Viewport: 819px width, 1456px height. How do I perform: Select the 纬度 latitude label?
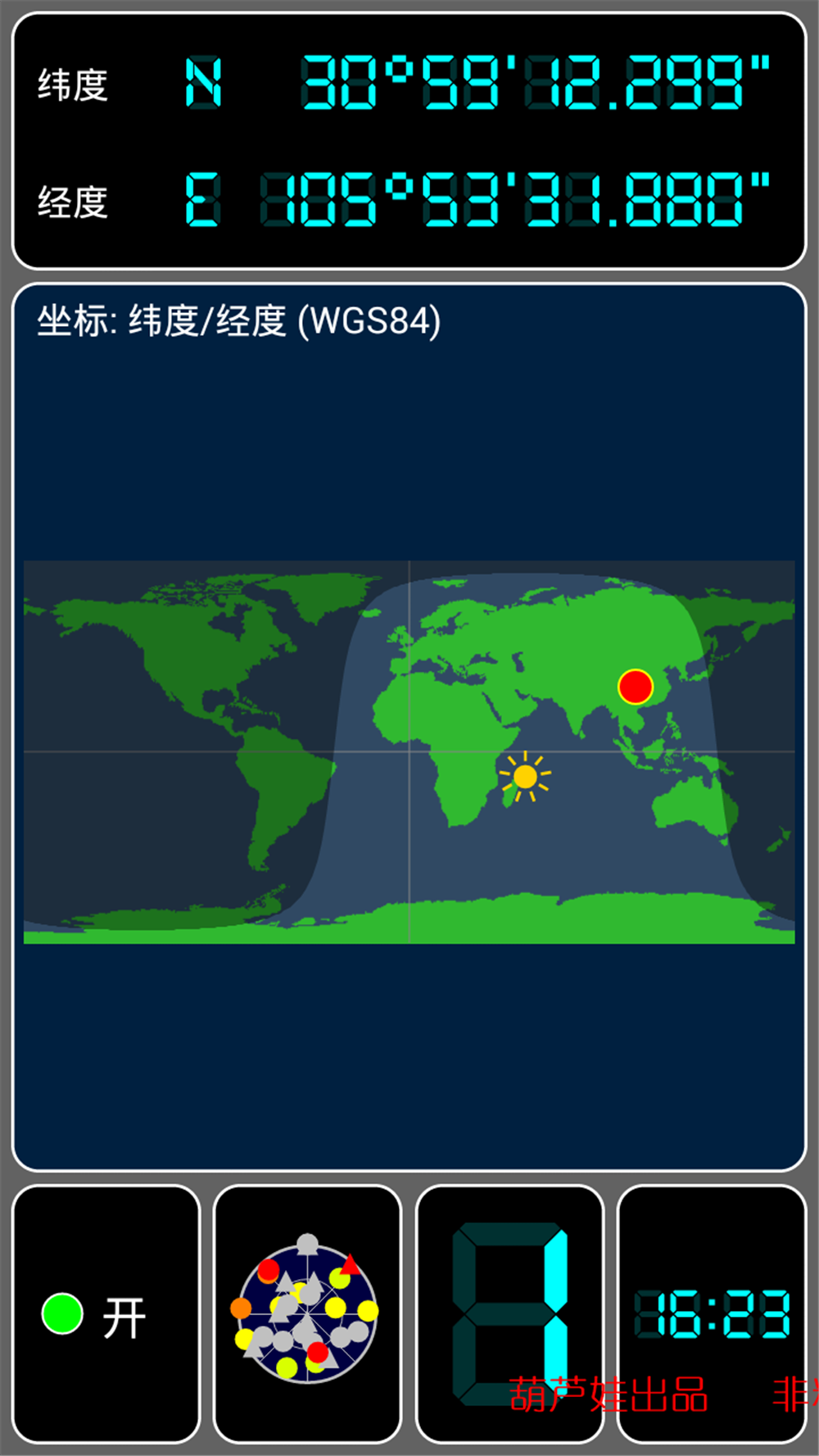(x=71, y=80)
